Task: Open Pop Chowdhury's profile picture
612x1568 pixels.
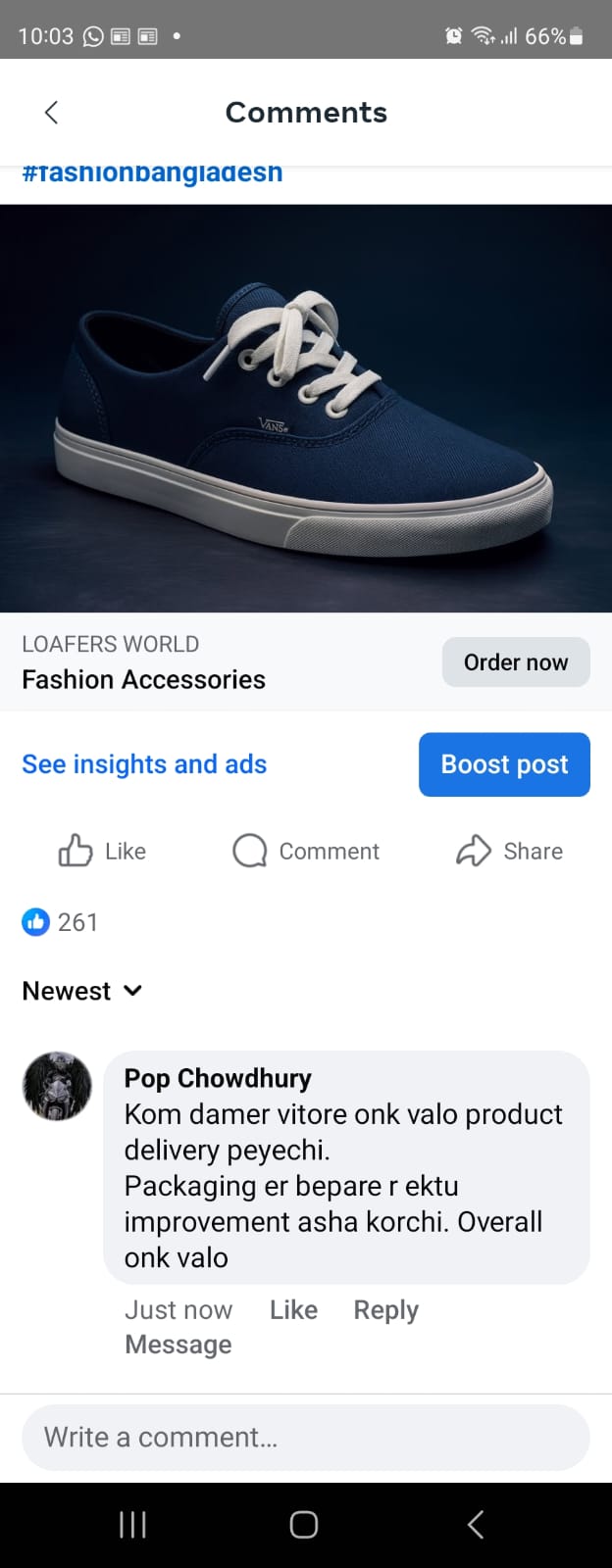Action: click(x=57, y=1086)
